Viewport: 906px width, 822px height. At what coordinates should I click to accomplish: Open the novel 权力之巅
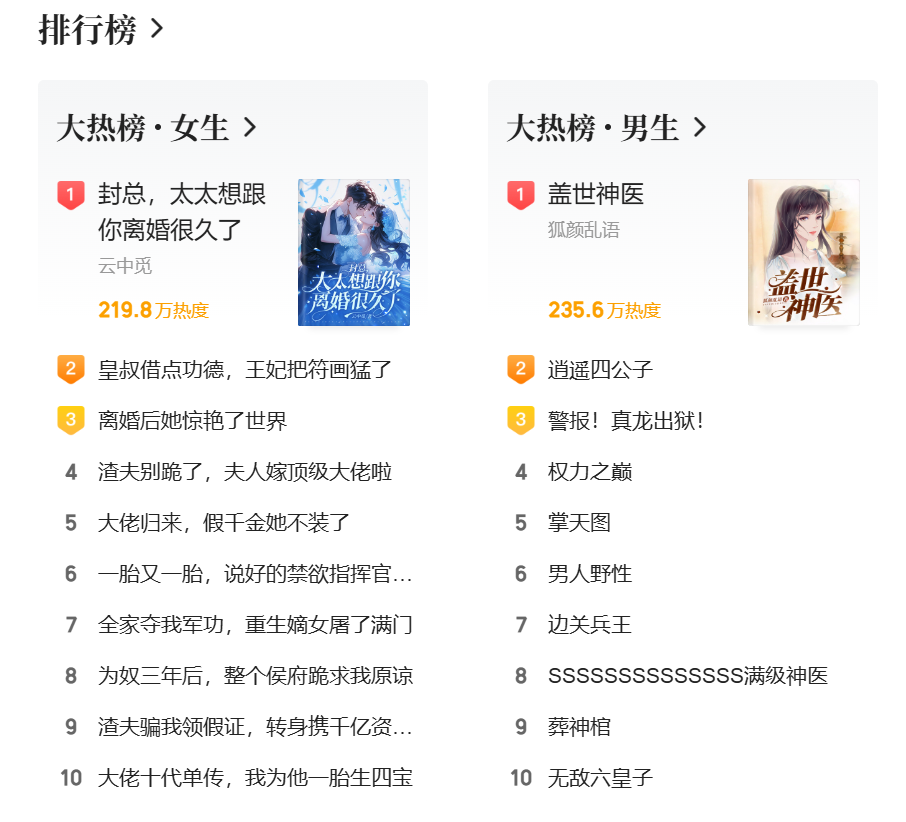click(590, 472)
